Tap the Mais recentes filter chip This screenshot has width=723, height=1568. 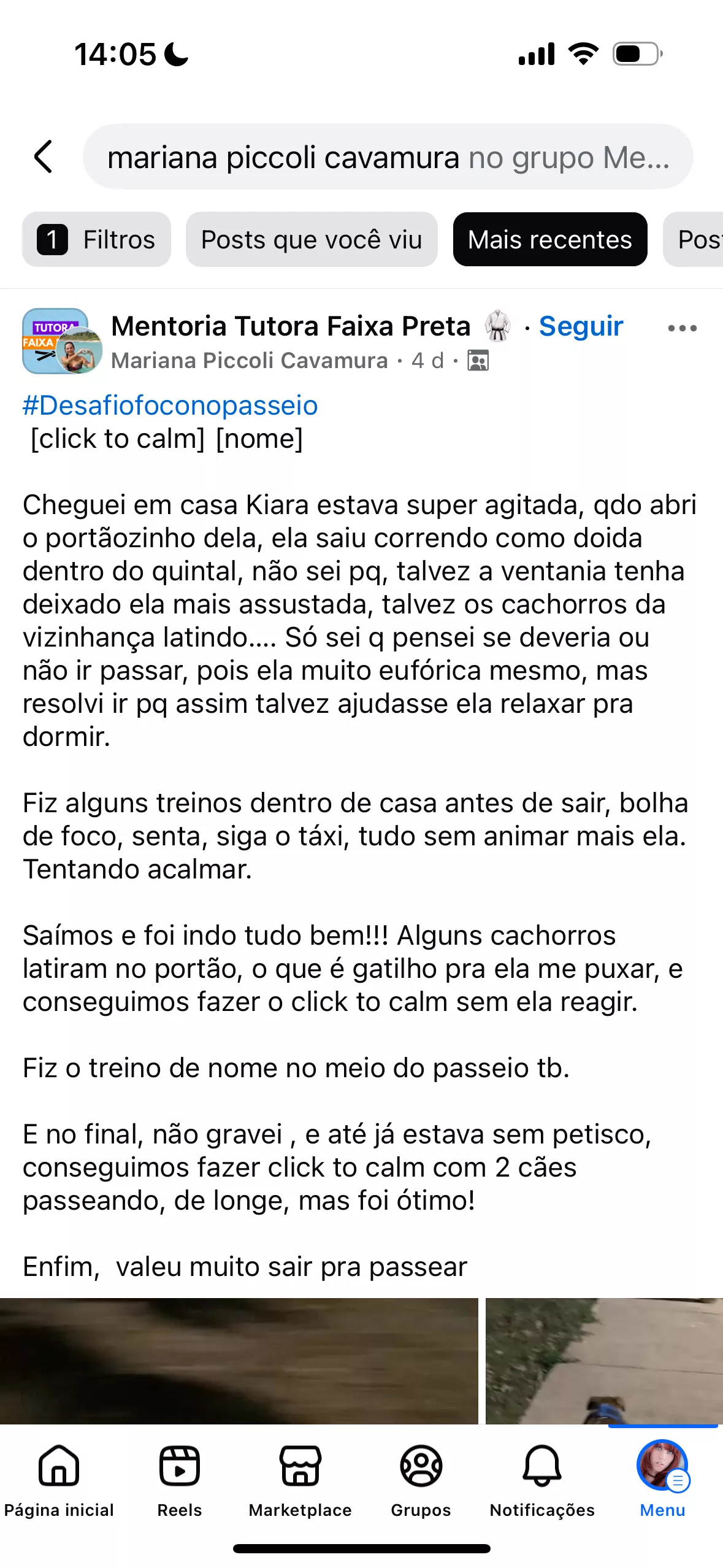pyautogui.click(x=549, y=239)
